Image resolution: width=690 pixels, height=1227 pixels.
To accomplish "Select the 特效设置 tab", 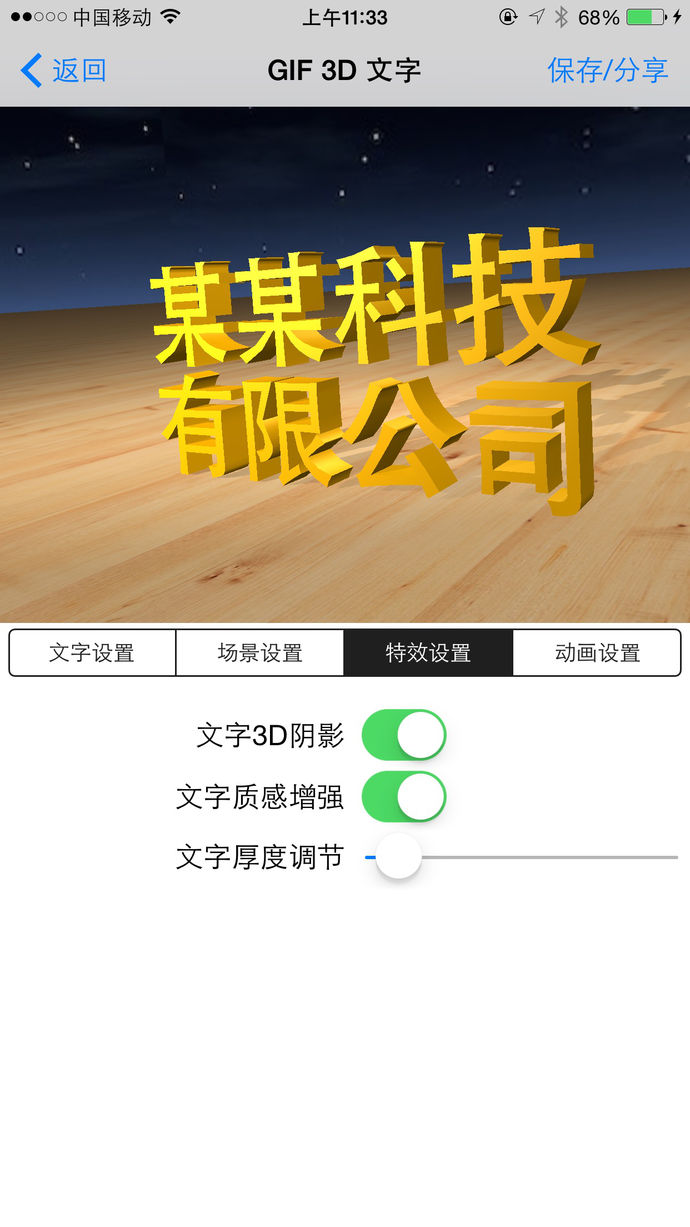I will pos(428,653).
